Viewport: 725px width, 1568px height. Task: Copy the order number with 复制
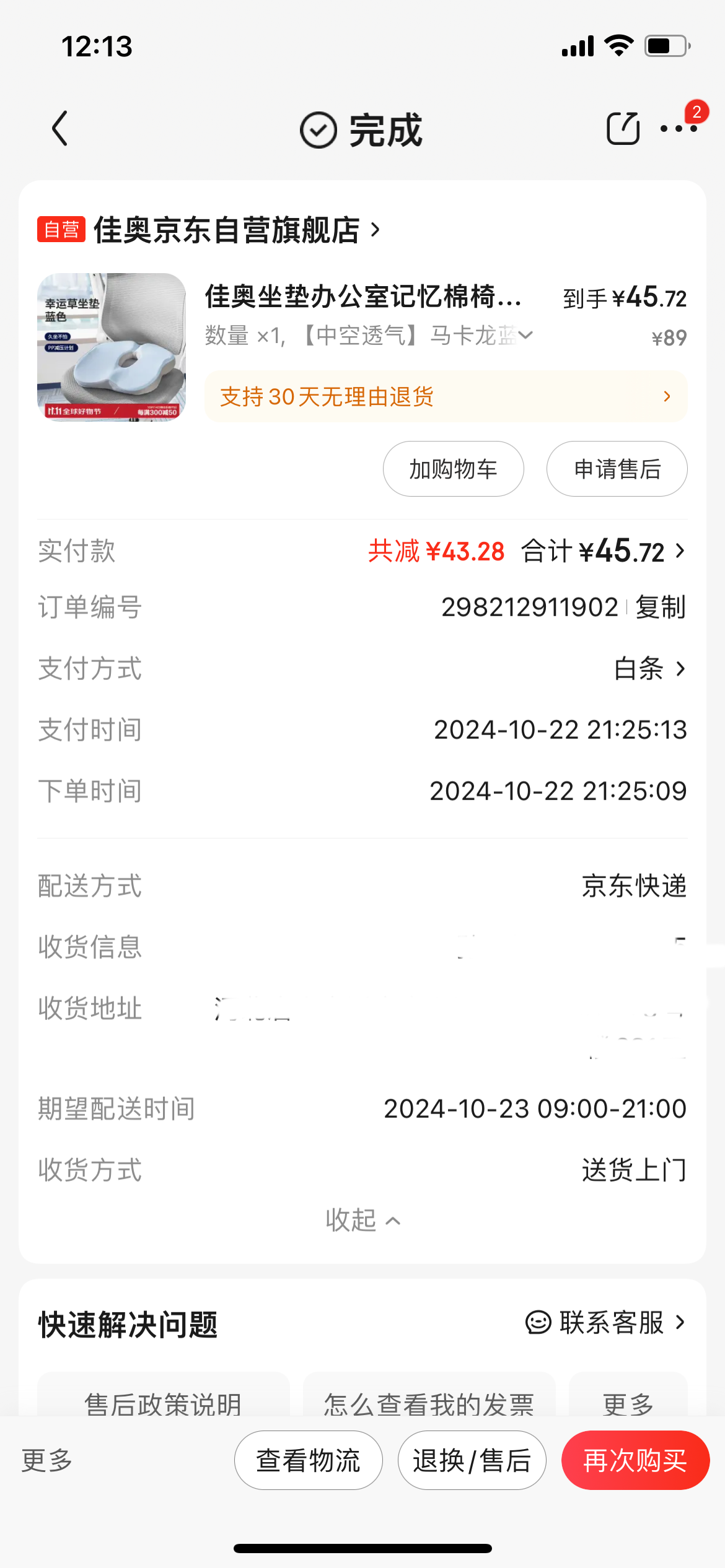click(661, 607)
